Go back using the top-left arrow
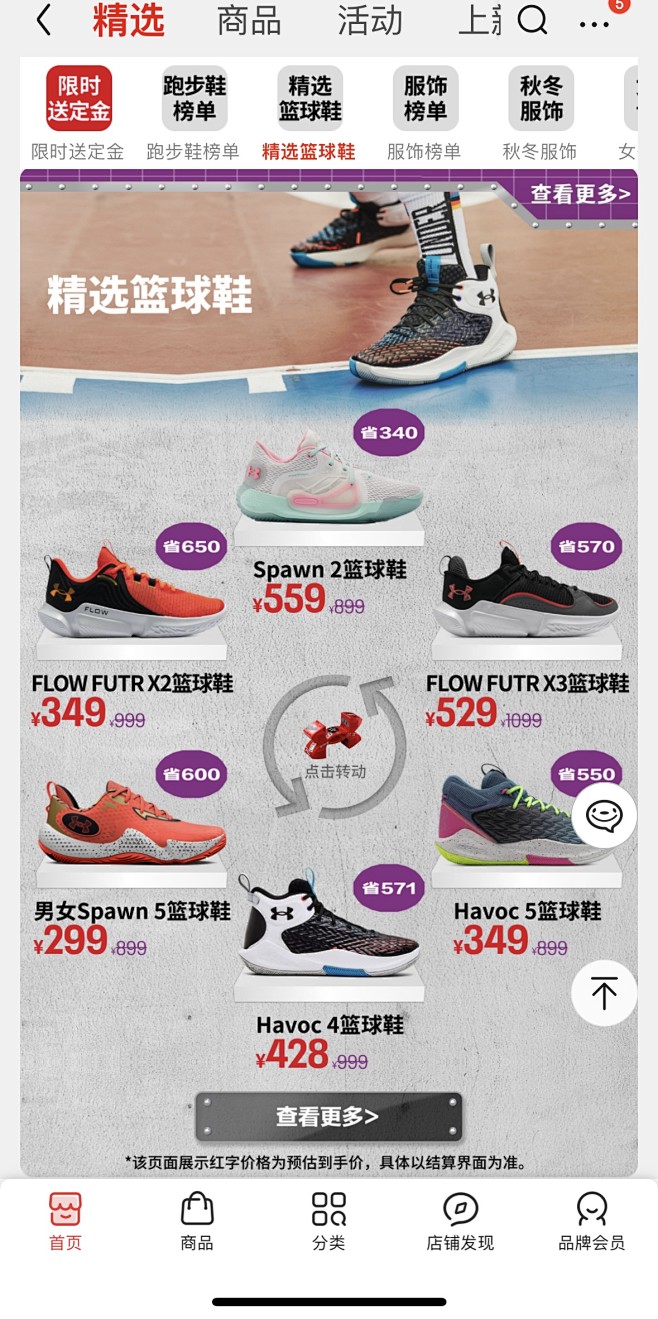This screenshot has height=1319, width=658. (43, 20)
